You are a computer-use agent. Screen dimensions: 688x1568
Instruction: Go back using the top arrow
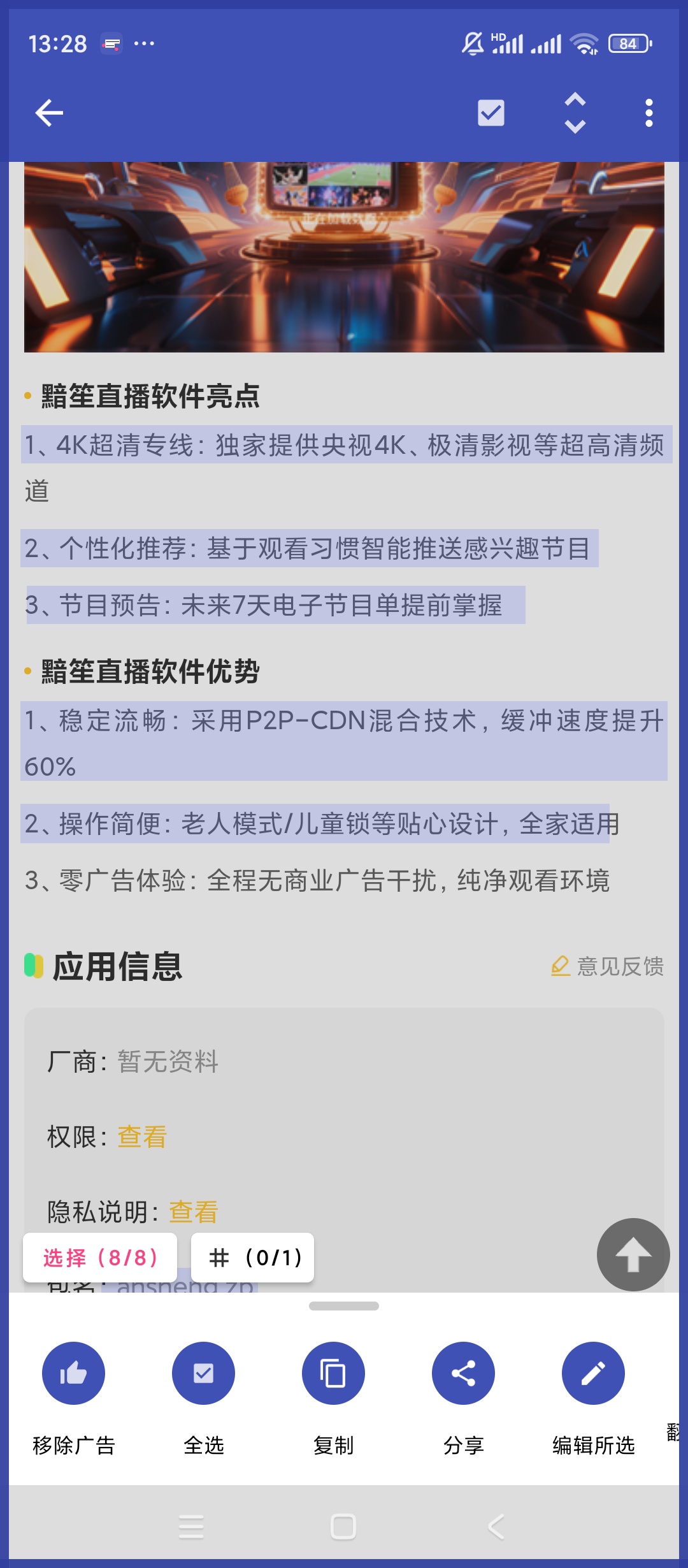click(49, 113)
